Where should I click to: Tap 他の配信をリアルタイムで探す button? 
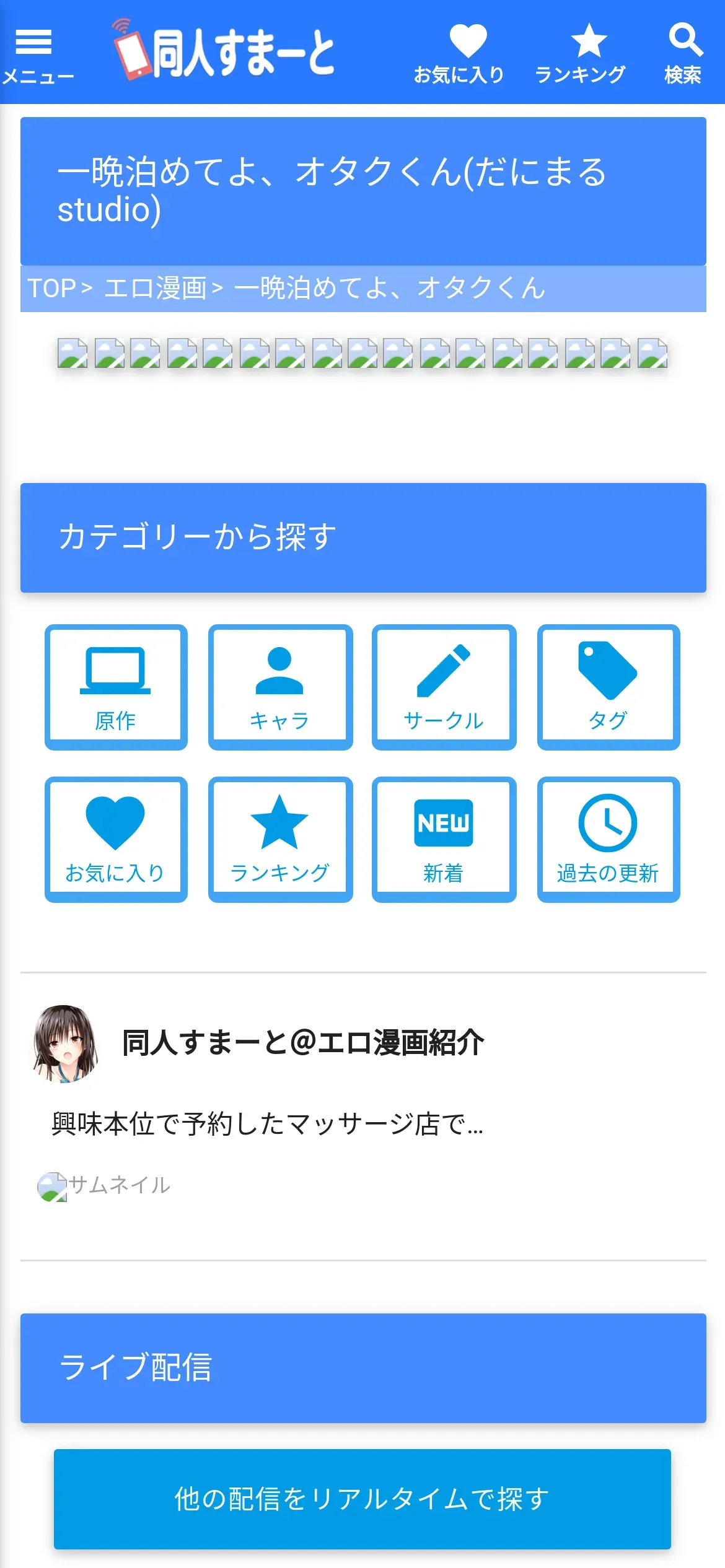click(362, 1499)
